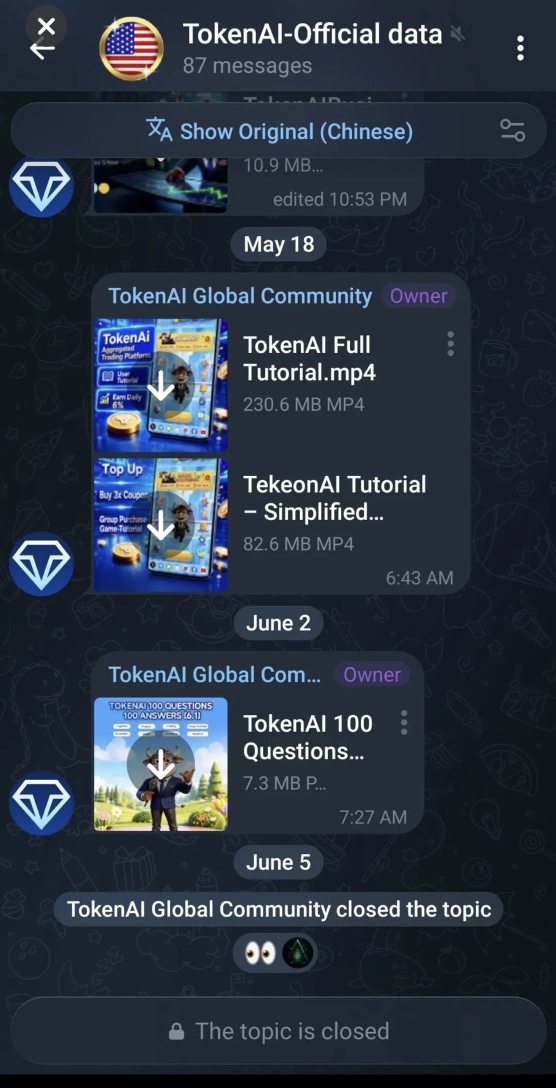Open options for TokenAI 100 Questions file
556x1088 pixels.
[x=404, y=722]
